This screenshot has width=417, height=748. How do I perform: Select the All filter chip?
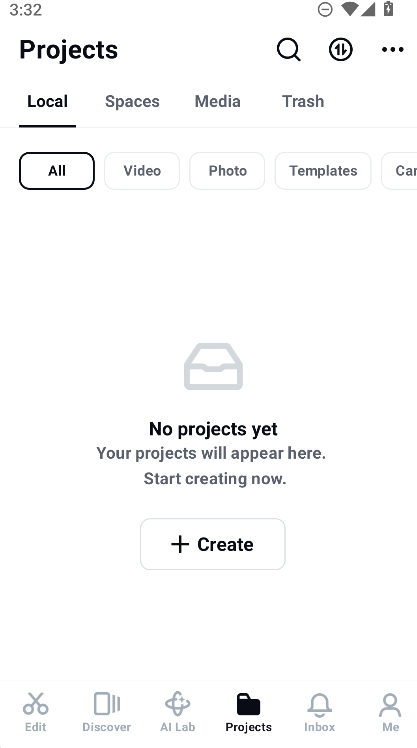[57, 171]
